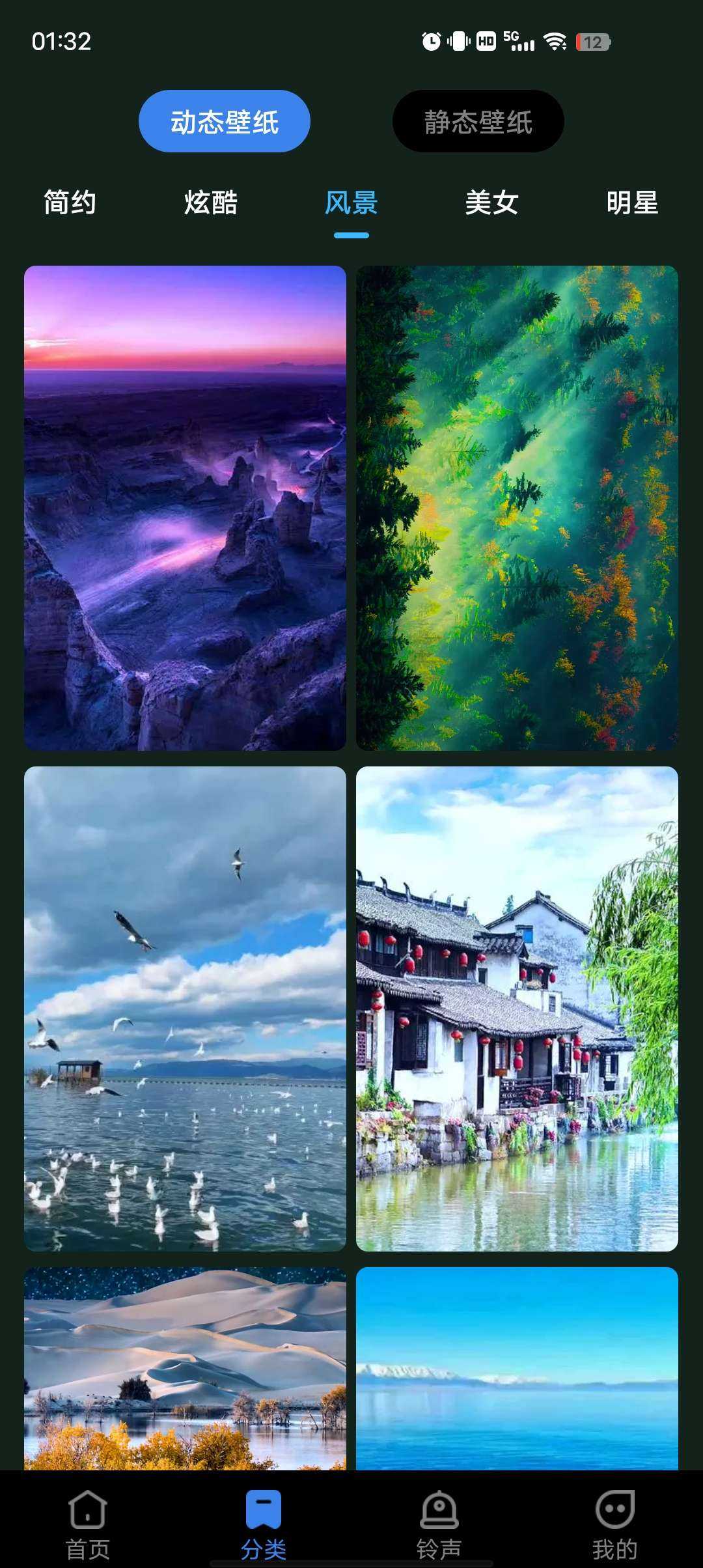This screenshot has width=703, height=1568.
Task: Open the 简约 category tab
Action: click(x=70, y=203)
